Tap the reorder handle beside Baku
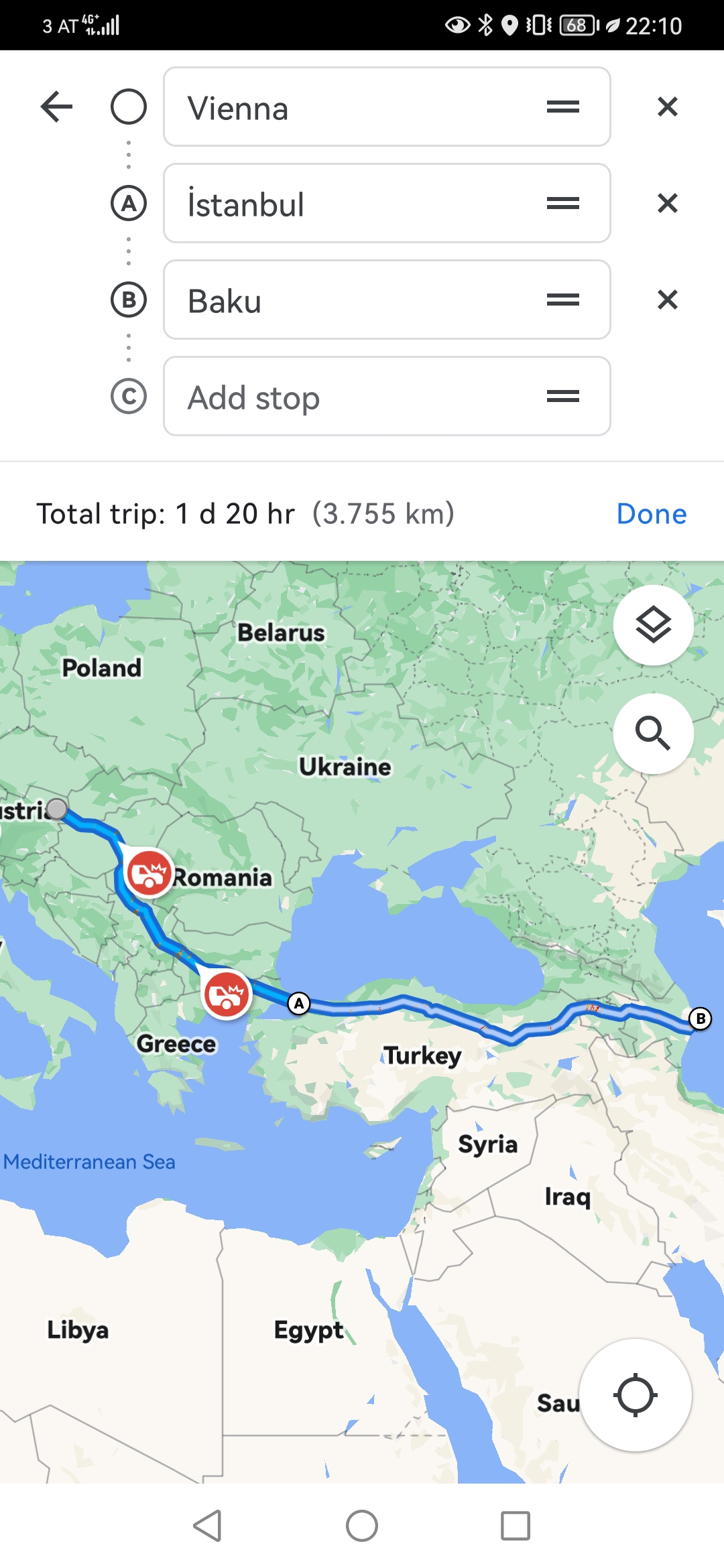 point(563,300)
